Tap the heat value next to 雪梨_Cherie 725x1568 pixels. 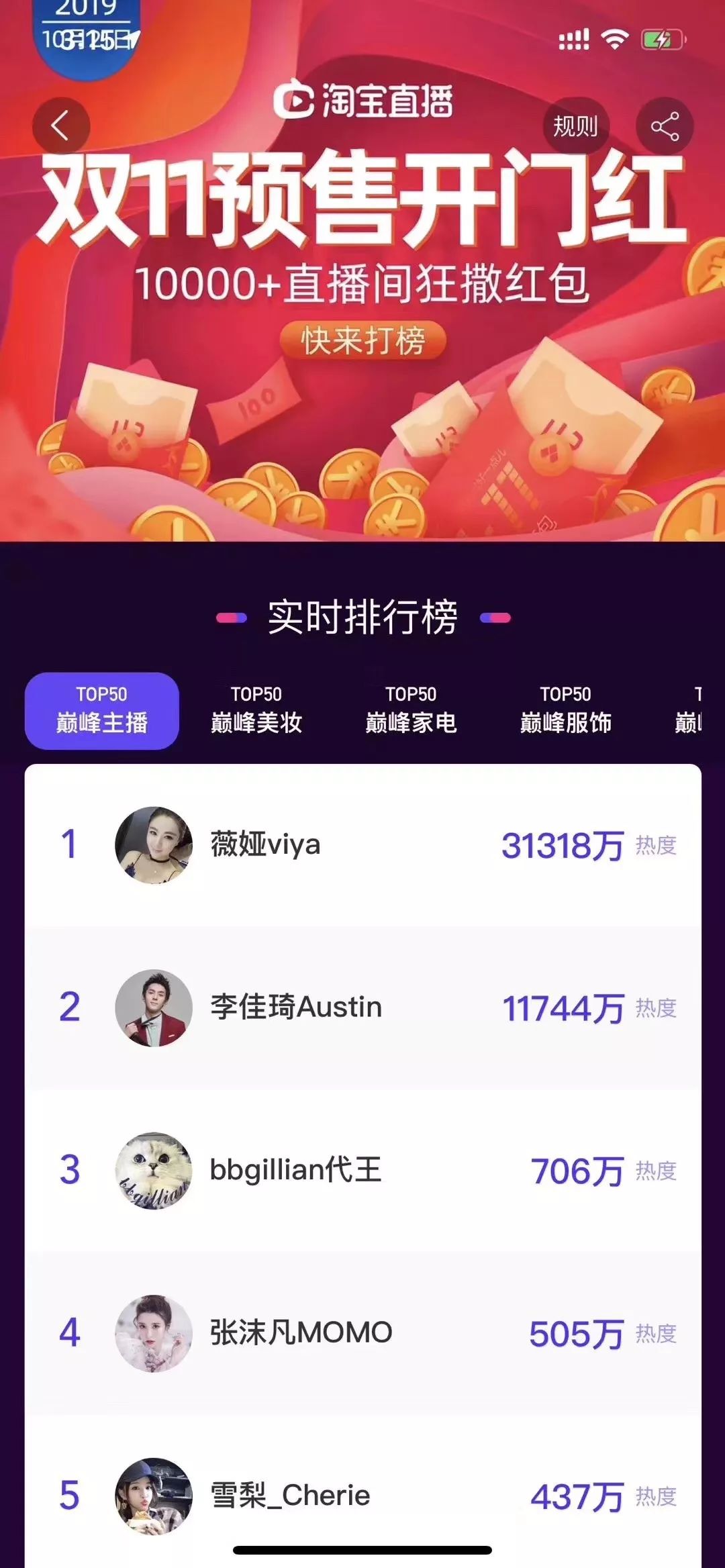pos(577,1494)
